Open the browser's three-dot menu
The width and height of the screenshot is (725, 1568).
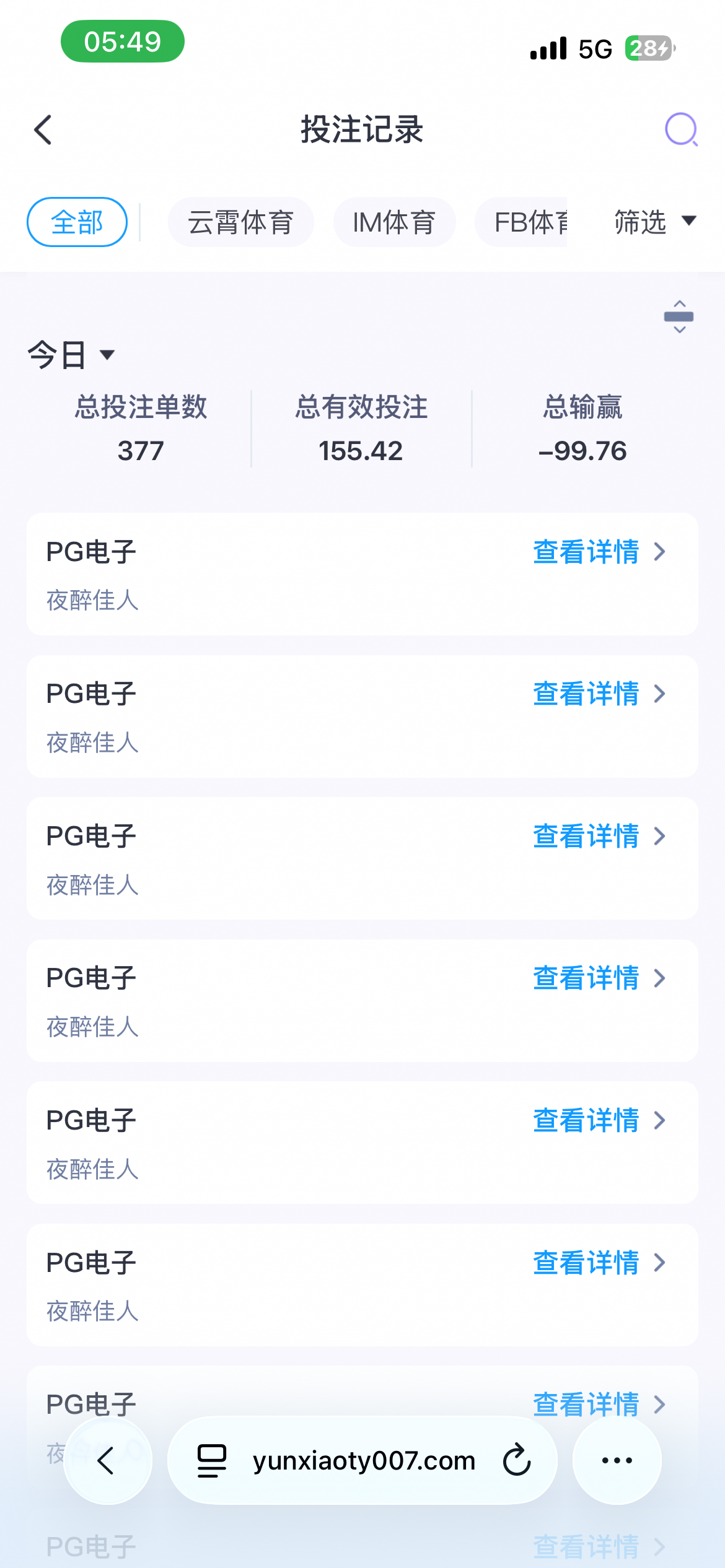pos(617,1460)
